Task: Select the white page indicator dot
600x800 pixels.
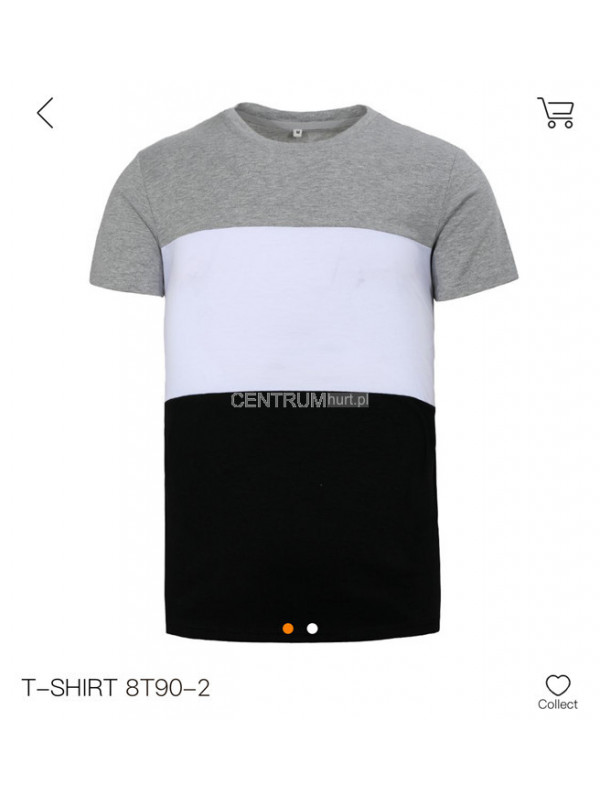Action: (313, 628)
